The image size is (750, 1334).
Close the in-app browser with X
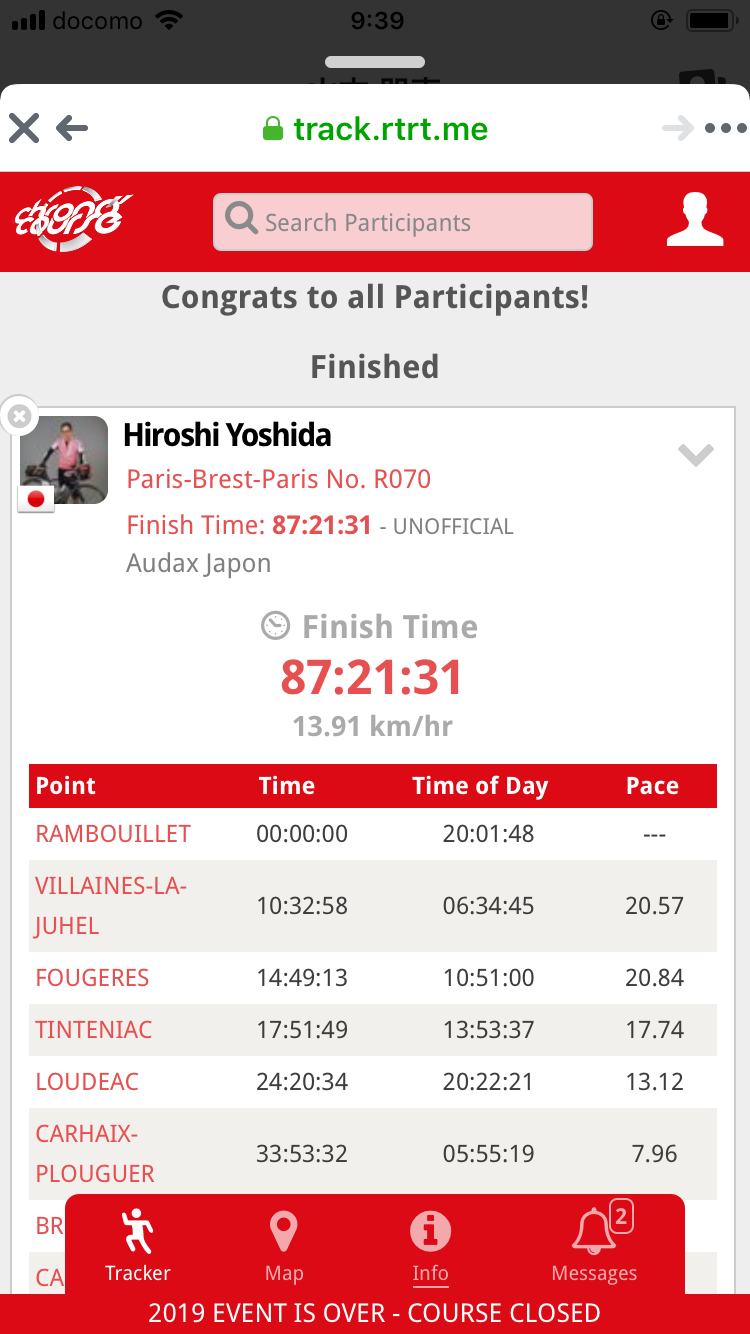point(24,128)
